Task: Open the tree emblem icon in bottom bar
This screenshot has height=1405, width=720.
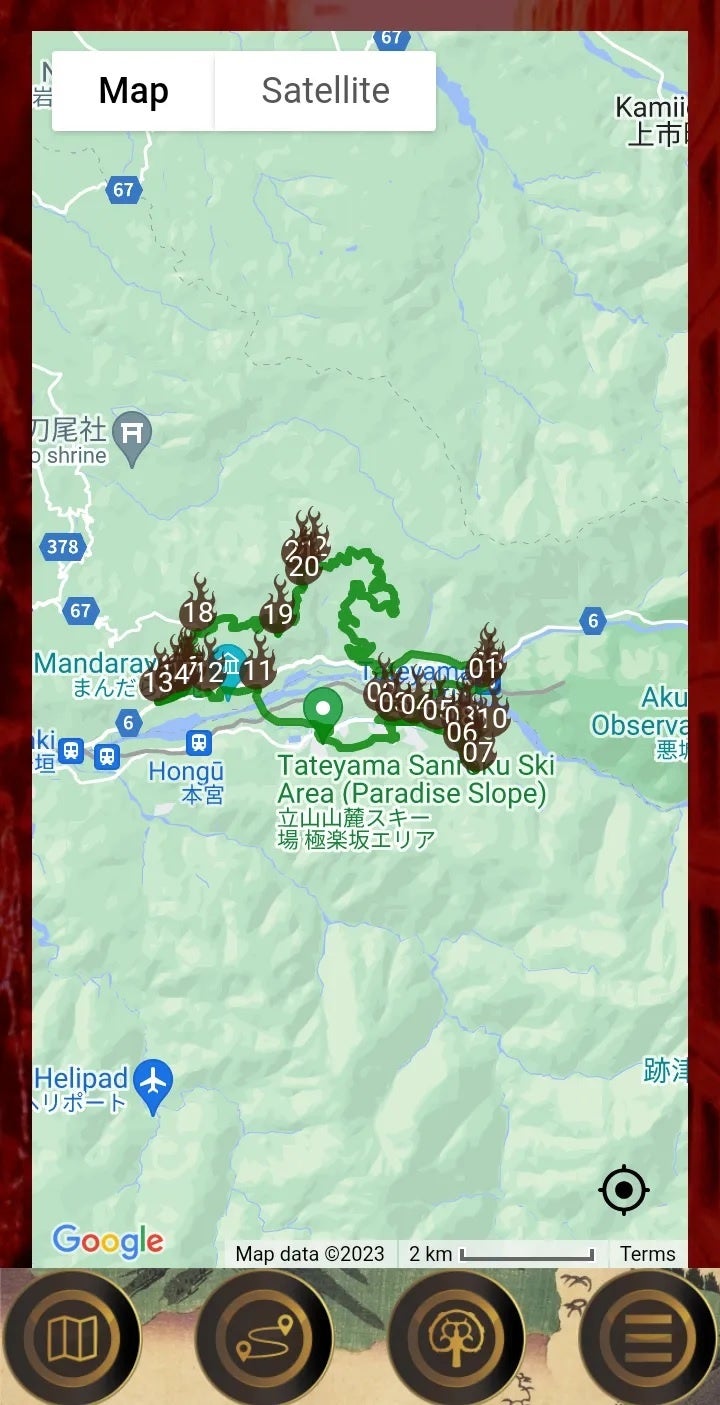Action: 456,1337
